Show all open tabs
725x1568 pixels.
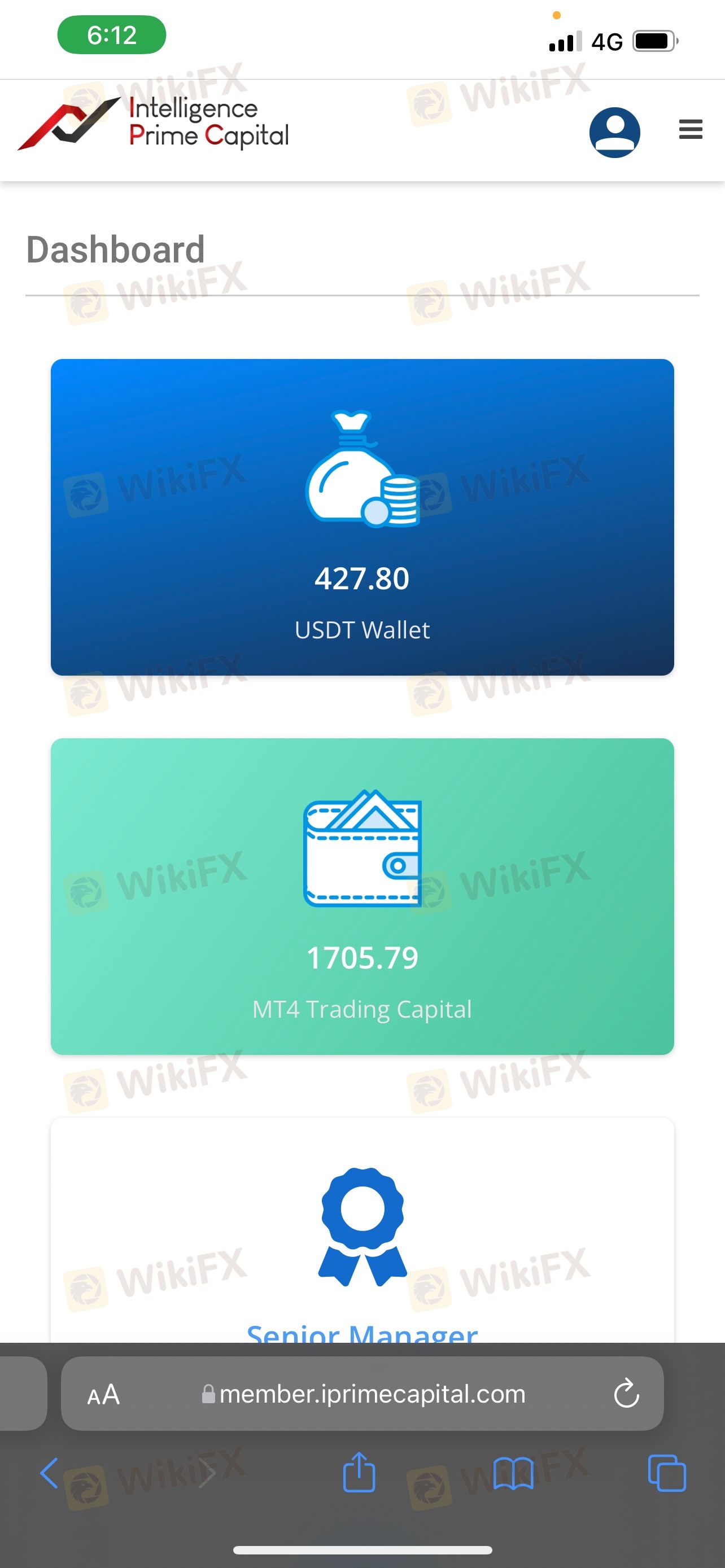coord(667,1474)
